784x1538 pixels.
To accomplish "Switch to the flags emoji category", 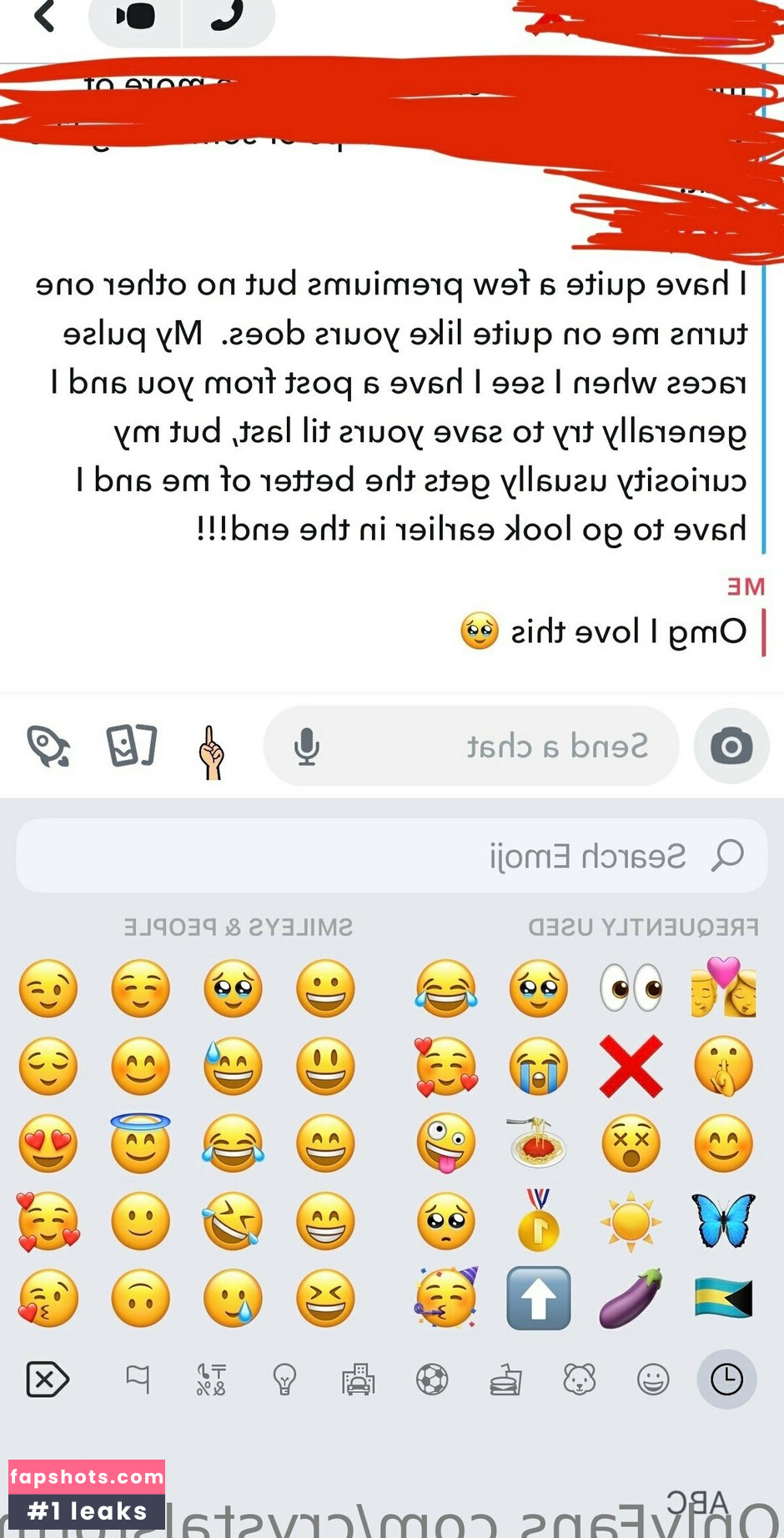I will pos(138,1380).
